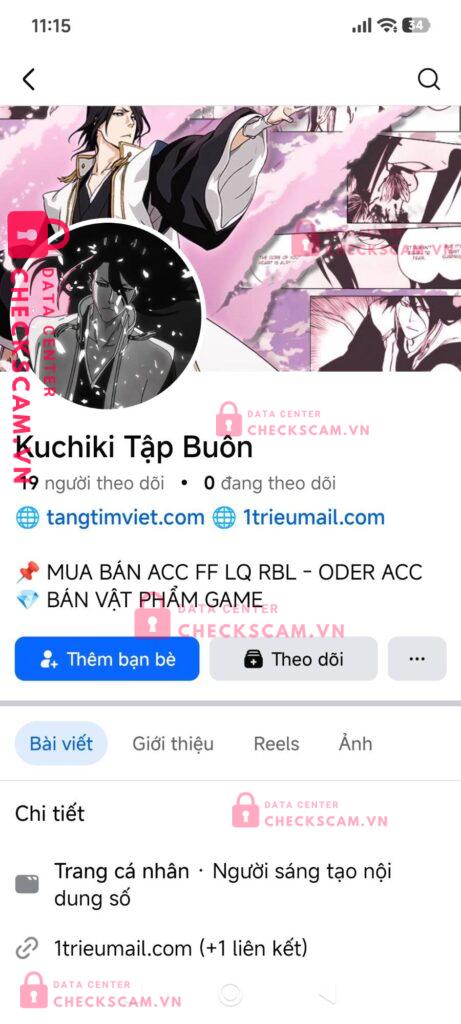Switch to the Ảnh tab
461x1024 pixels.
(x=356, y=743)
